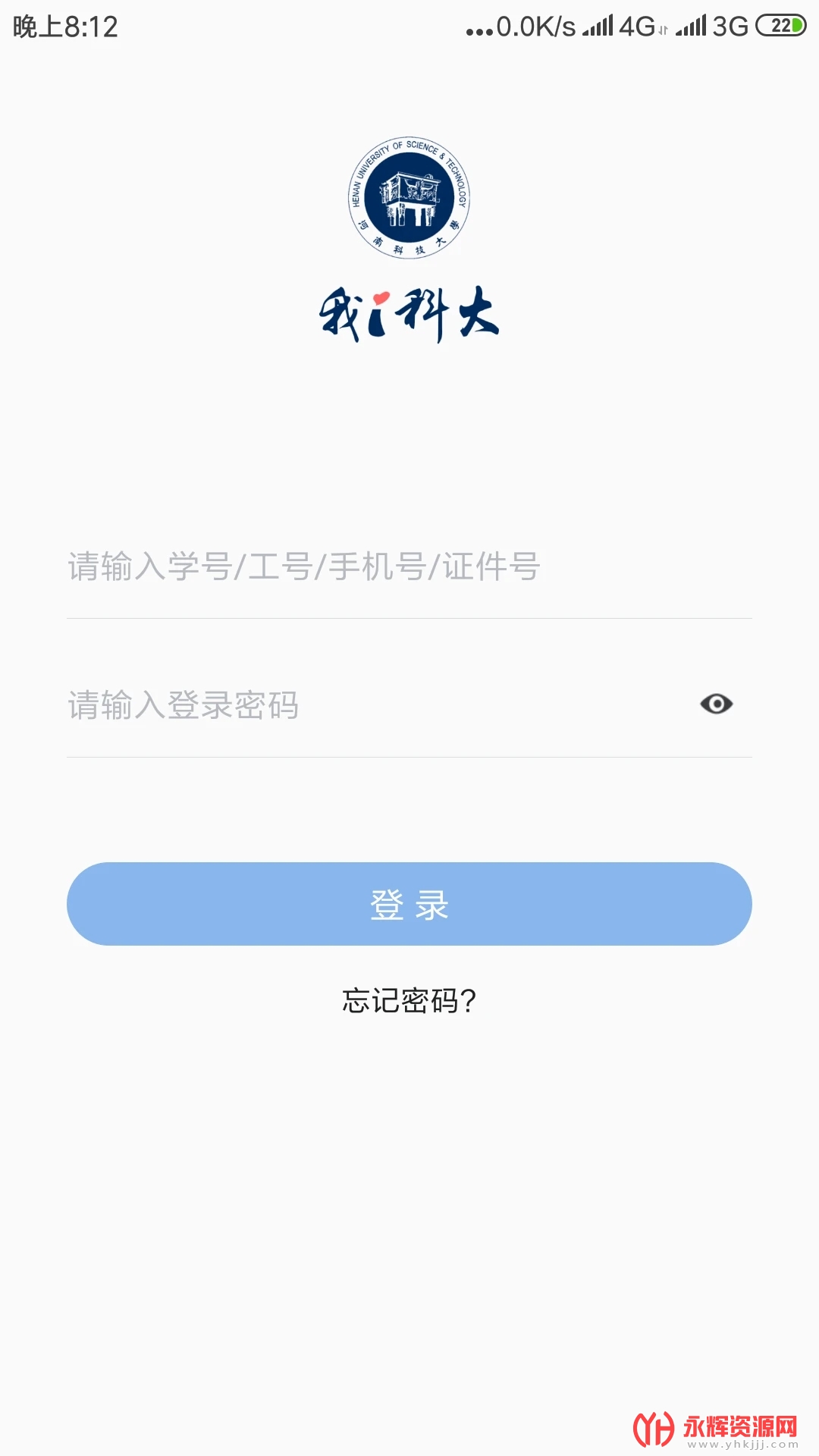Tap the 登录 login button
The image size is (819, 1456).
(409, 904)
